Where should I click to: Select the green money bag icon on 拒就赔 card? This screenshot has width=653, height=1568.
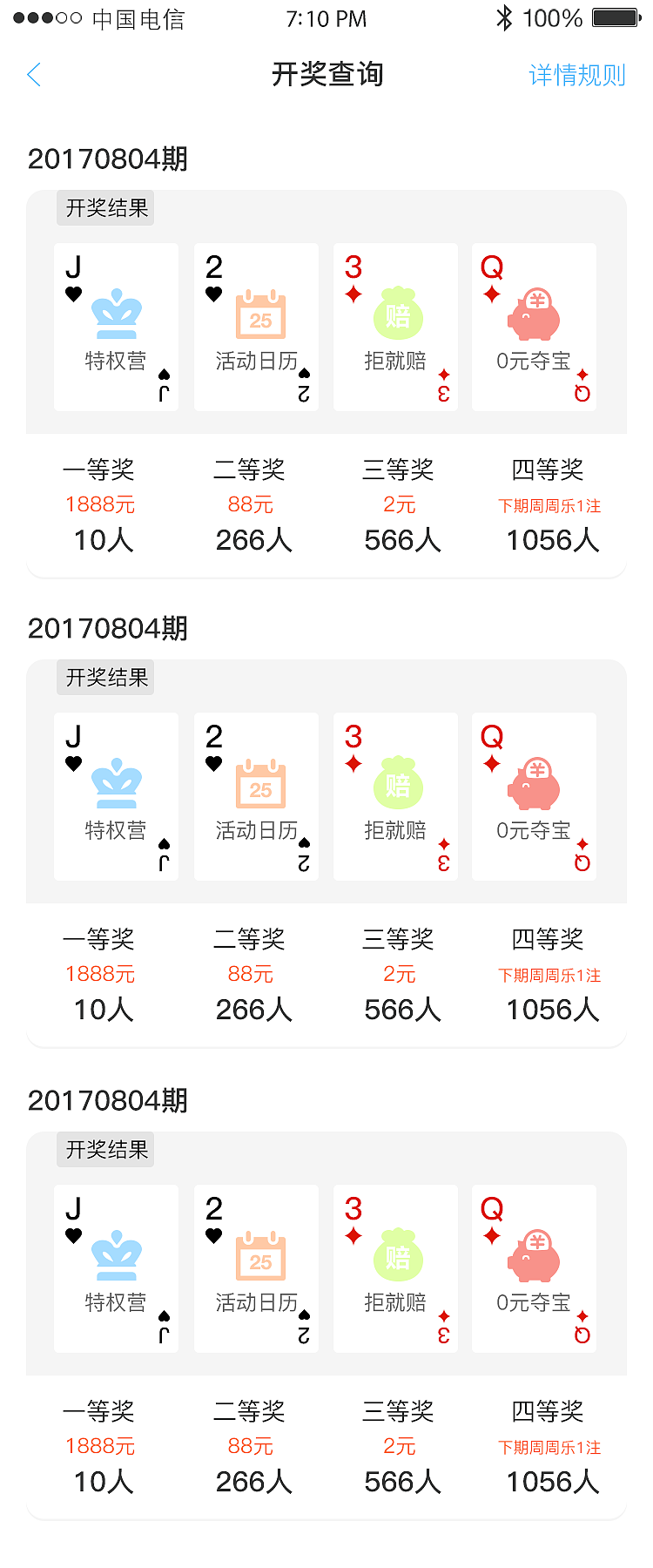pos(396,314)
